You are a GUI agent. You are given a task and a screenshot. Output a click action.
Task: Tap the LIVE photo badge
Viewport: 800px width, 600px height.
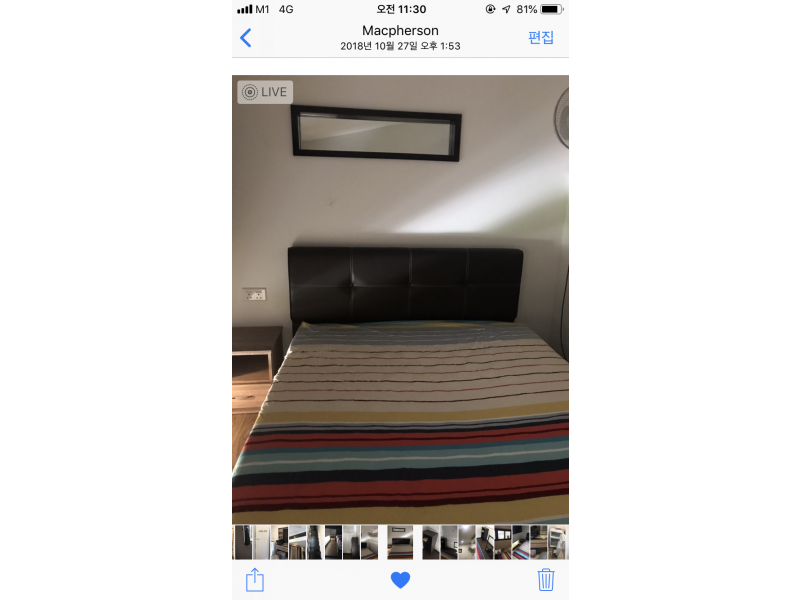[265, 92]
